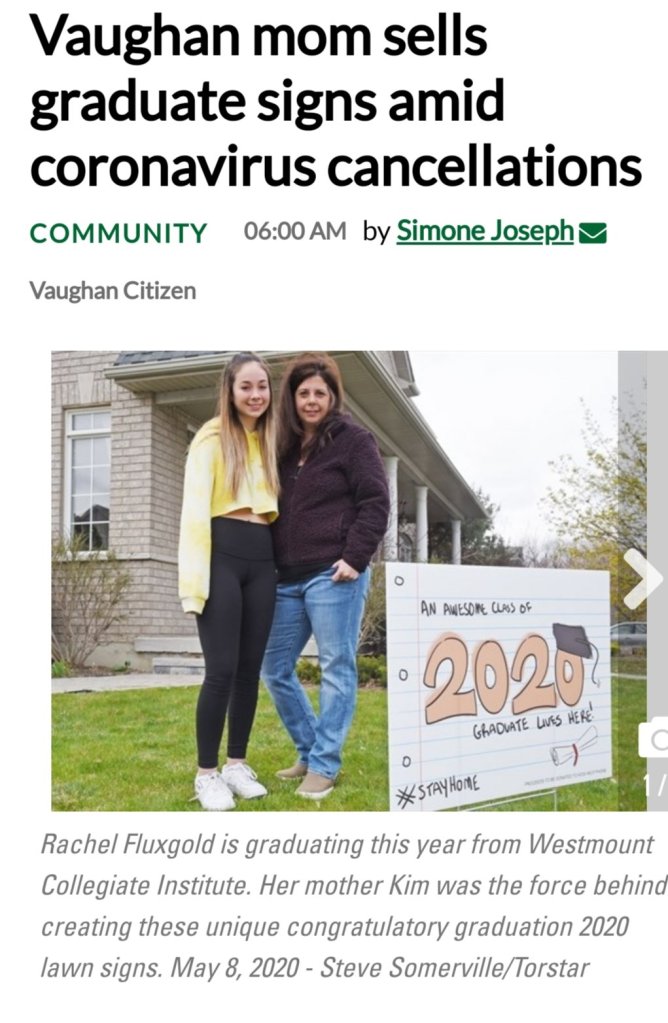This screenshot has width=668, height=1023.
Task: Email the author via envelope icon
Action: (x=593, y=234)
